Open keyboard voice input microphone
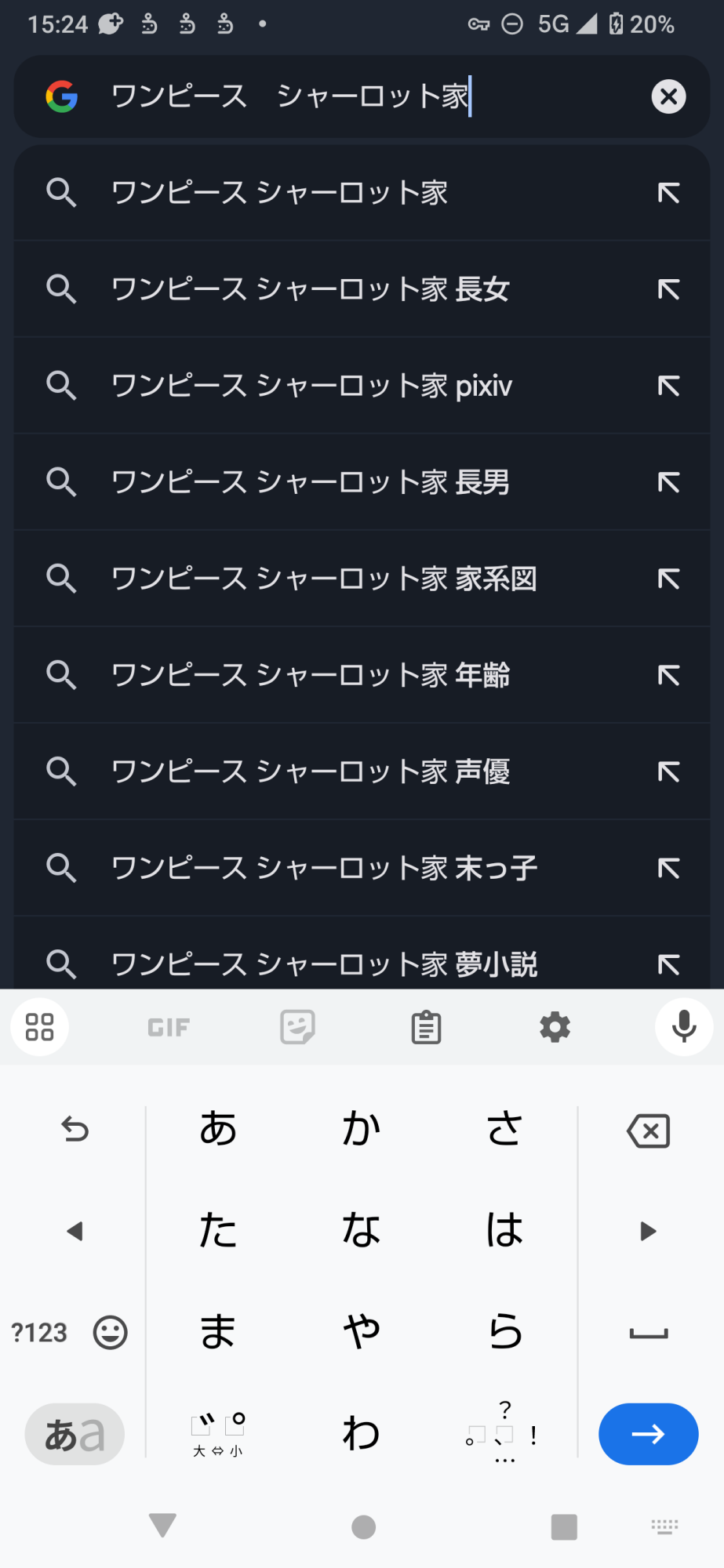724x1568 pixels. 683,1027
